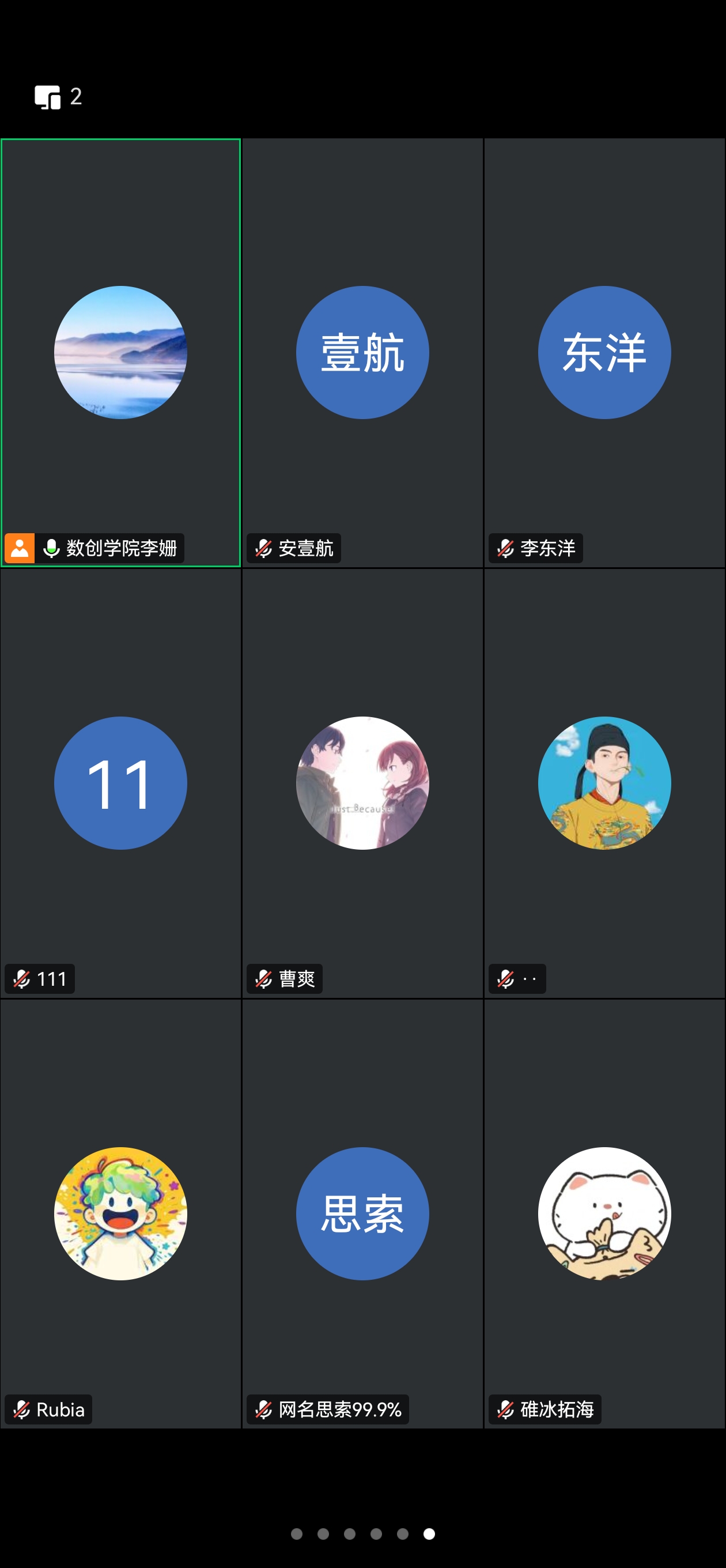Select participant tile 数创学院李姗
This screenshot has height=1568, width=726.
(x=120, y=353)
